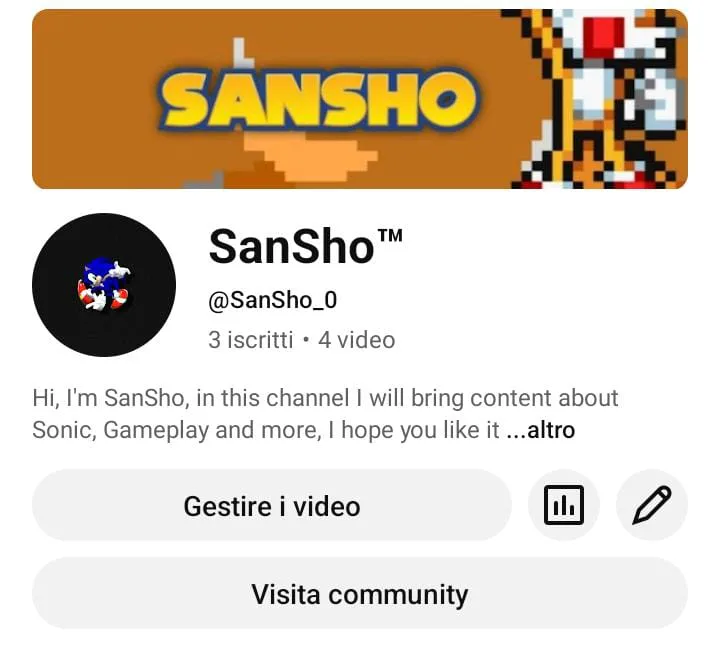Screen dimensions: 720x657
Task: Tap the SanSho profile picture
Action: point(104,285)
